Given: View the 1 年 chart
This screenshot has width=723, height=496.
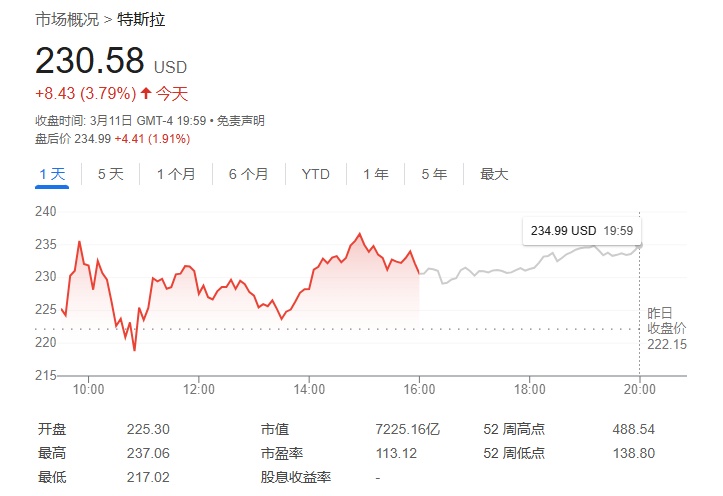Looking at the screenshot, I should [x=376, y=174].
